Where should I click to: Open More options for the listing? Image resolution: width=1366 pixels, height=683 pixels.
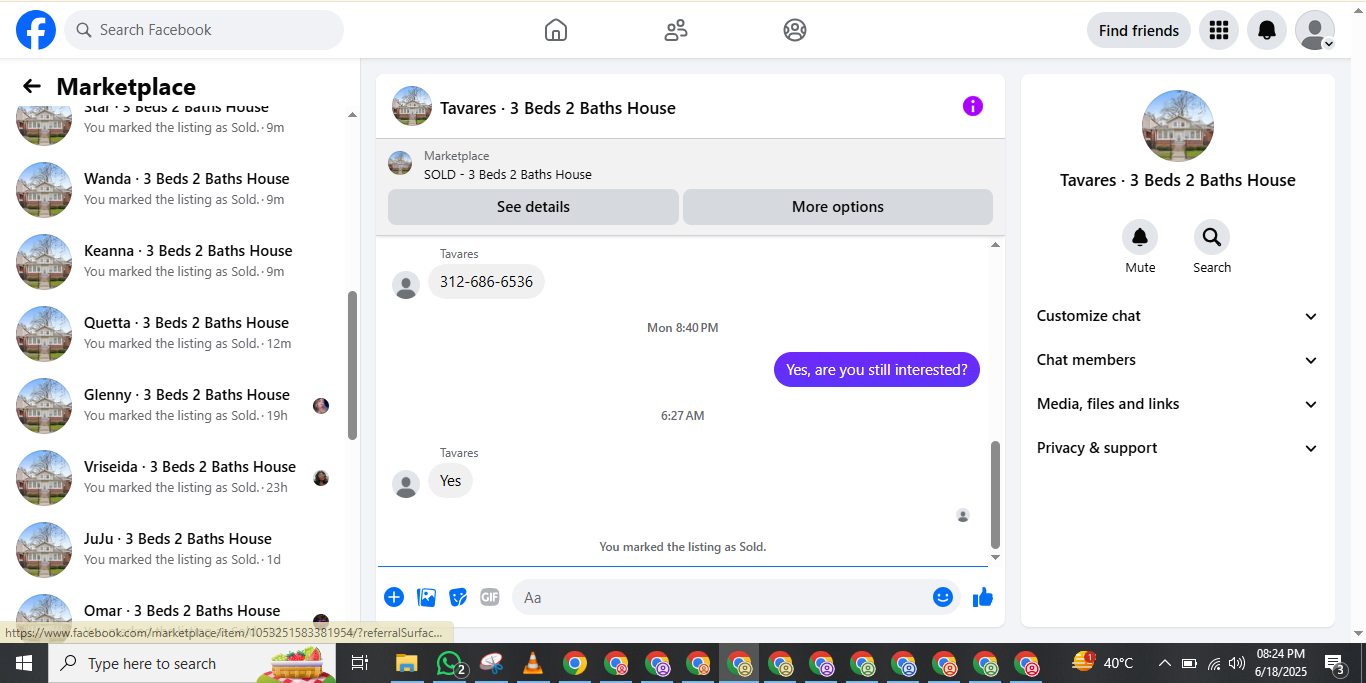[x=838, y=207]
